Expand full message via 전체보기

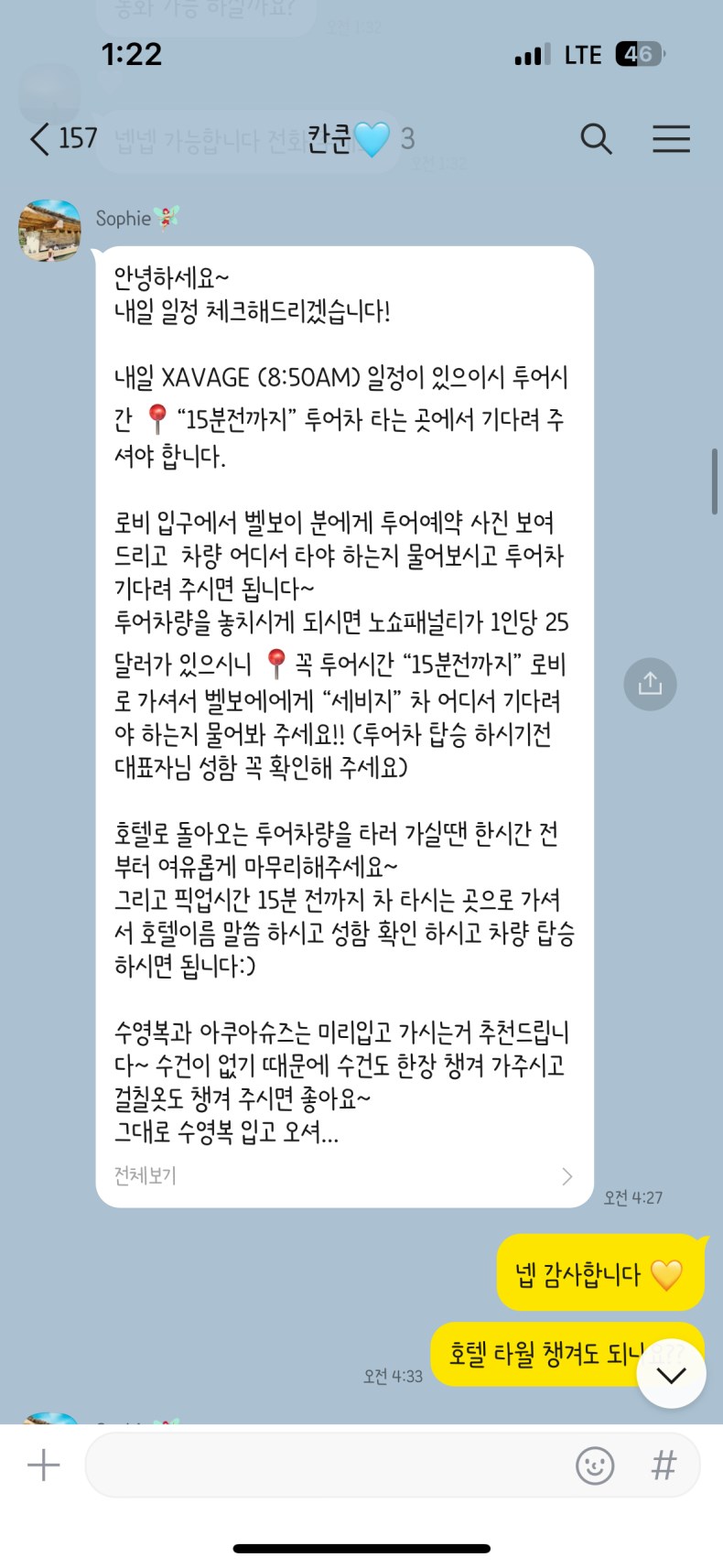coord(343,1176)
